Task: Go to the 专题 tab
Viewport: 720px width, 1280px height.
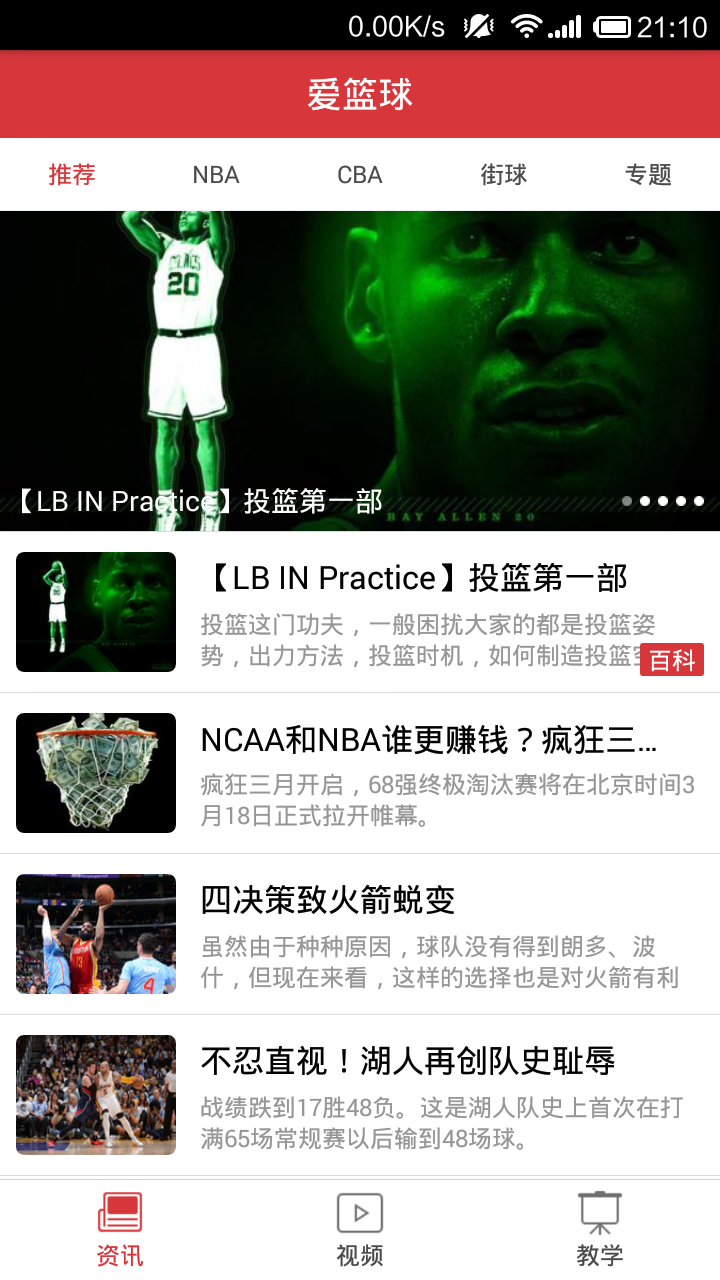Action: (x=648, y=175)
